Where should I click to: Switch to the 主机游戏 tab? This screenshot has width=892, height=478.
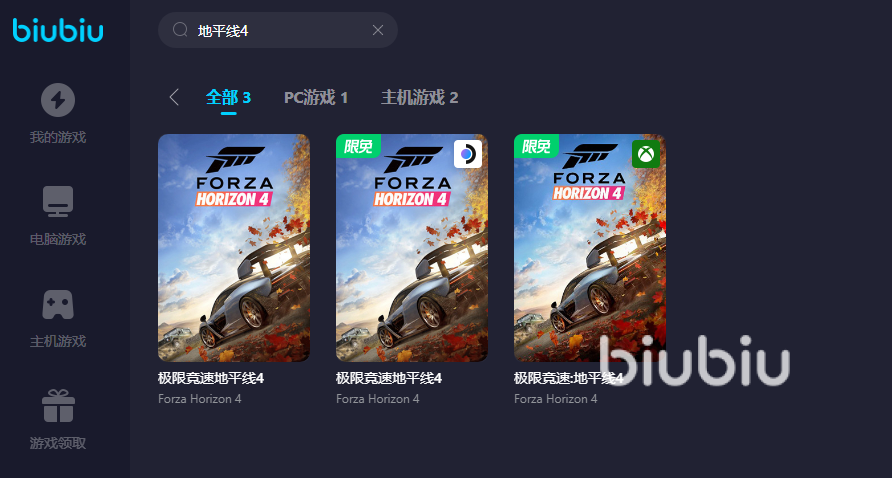coord(419,97)
